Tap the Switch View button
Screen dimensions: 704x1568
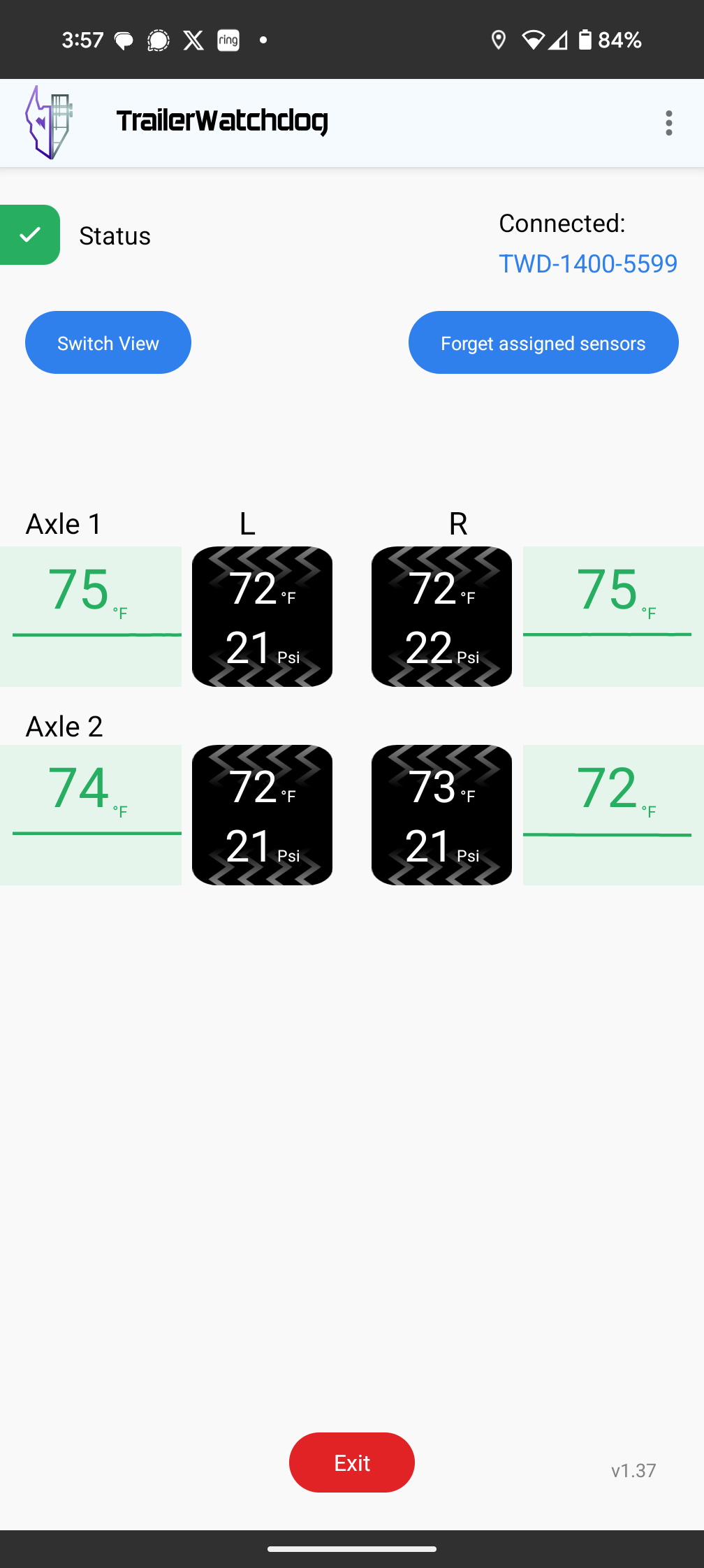pos(108,342)
